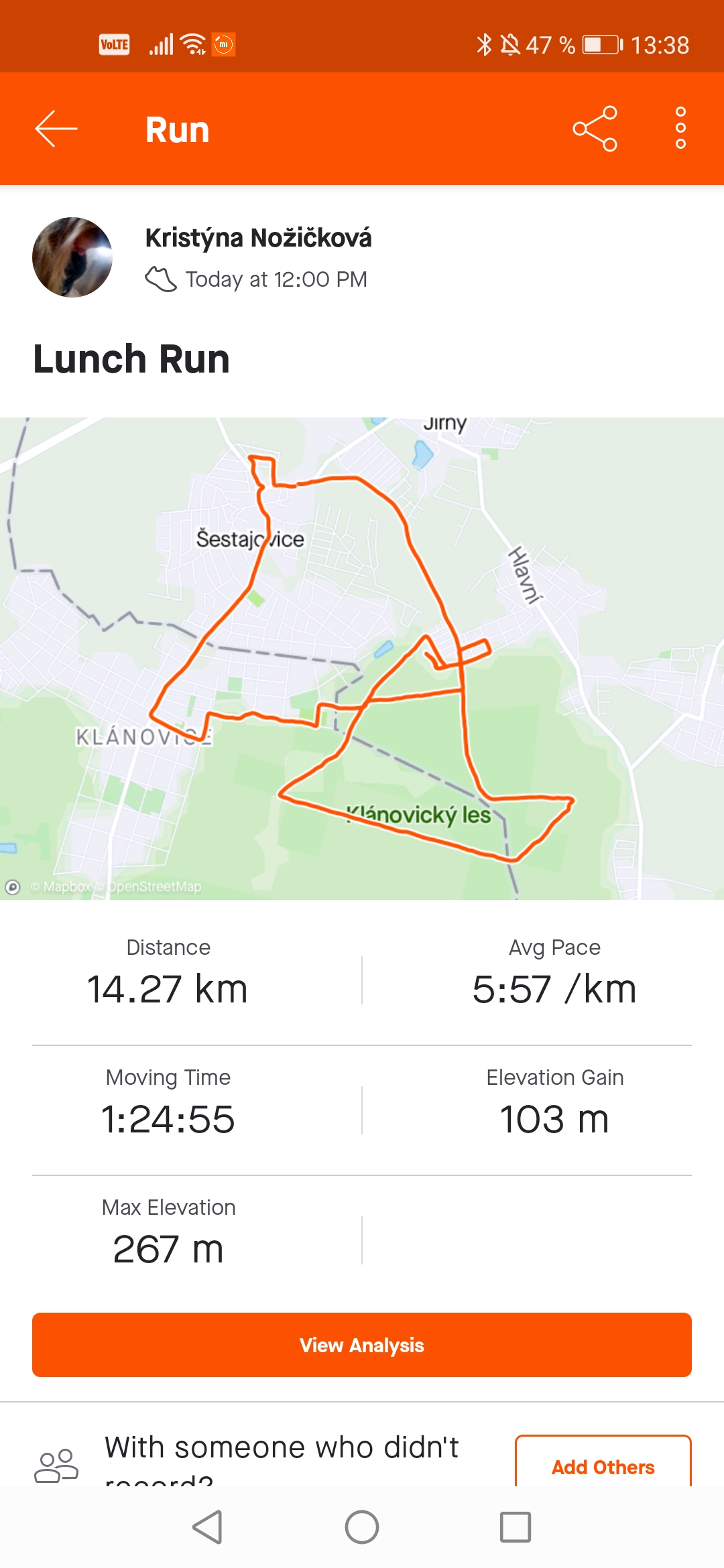Open the Mapbox attribution info icon
Image resolution: width=724 pixels, height=1568 pixels.
pos(13,887)
